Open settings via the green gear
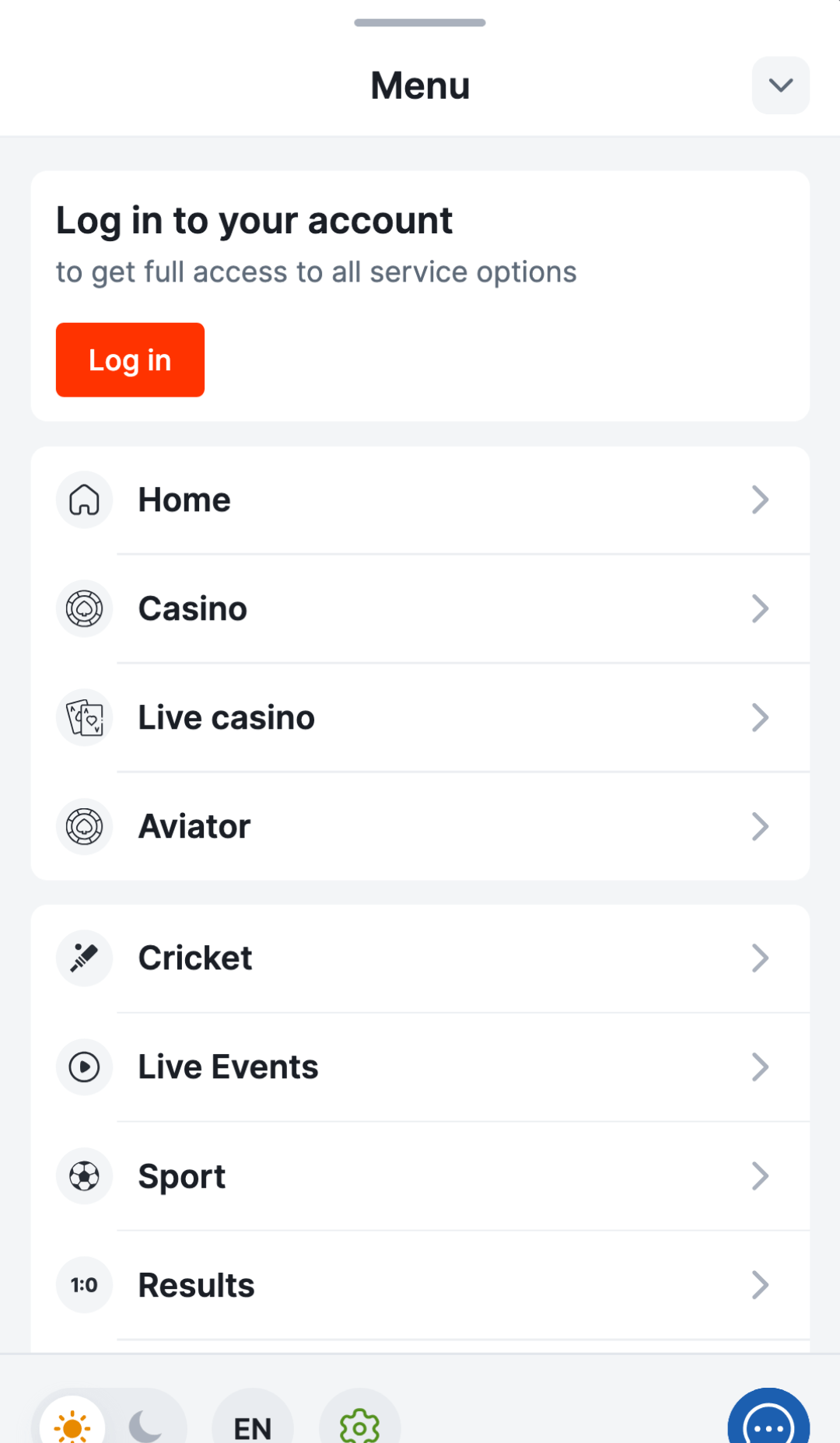The width and height of the screenshot is (840, 1443). click(x=360, y=1426)
